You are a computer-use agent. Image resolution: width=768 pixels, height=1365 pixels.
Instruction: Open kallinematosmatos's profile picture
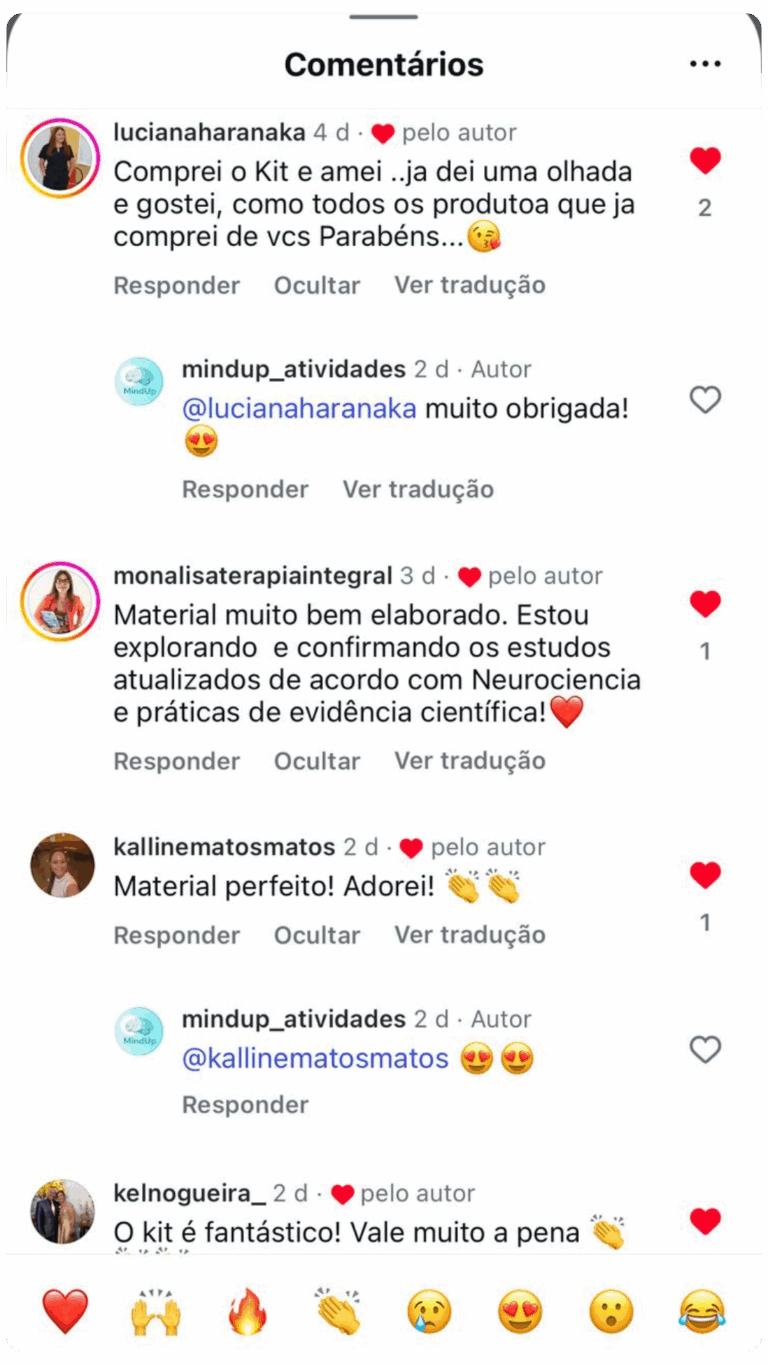point(62,865)
